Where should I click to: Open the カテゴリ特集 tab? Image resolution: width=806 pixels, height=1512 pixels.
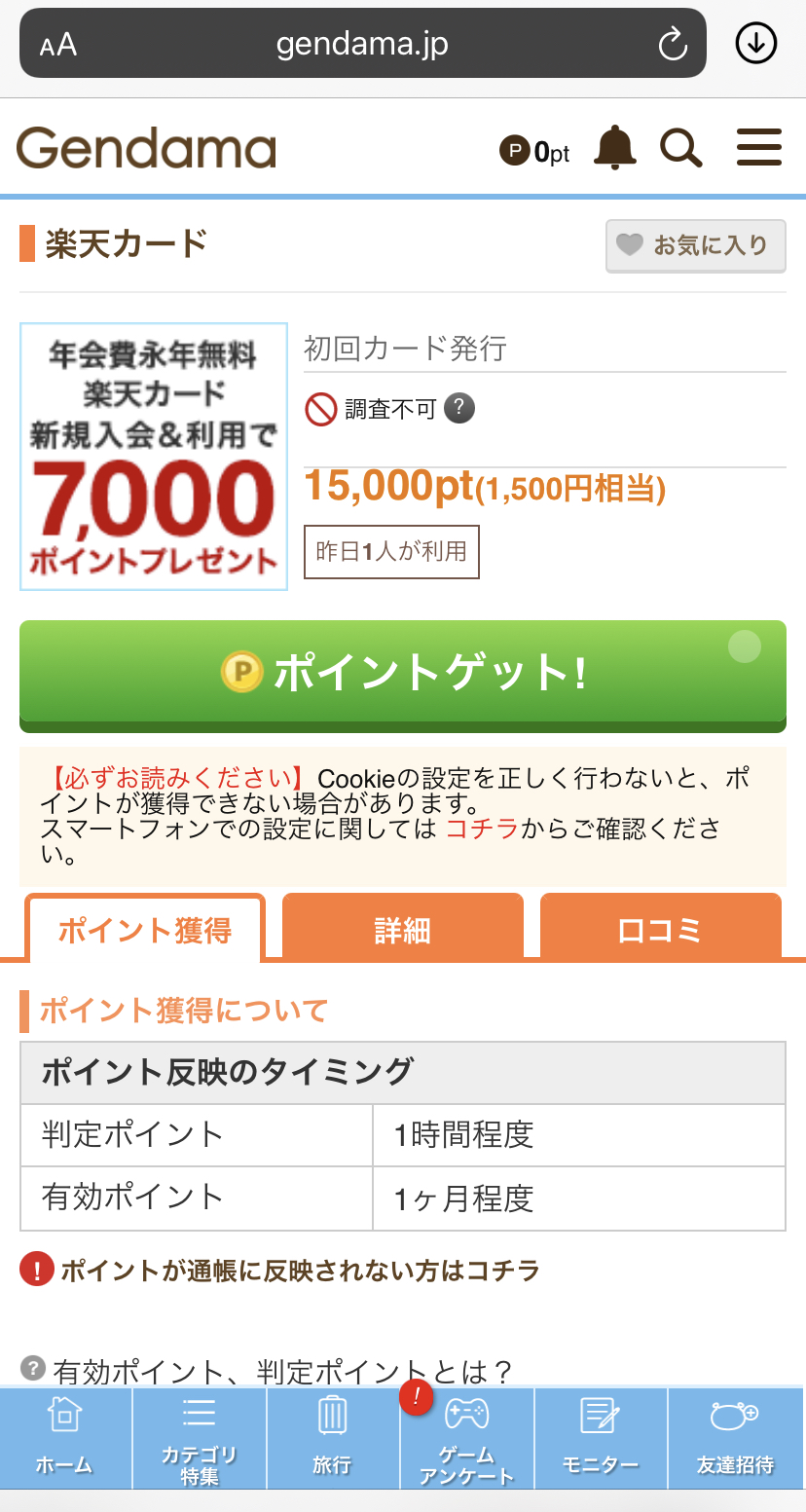tap(200, 1438)
